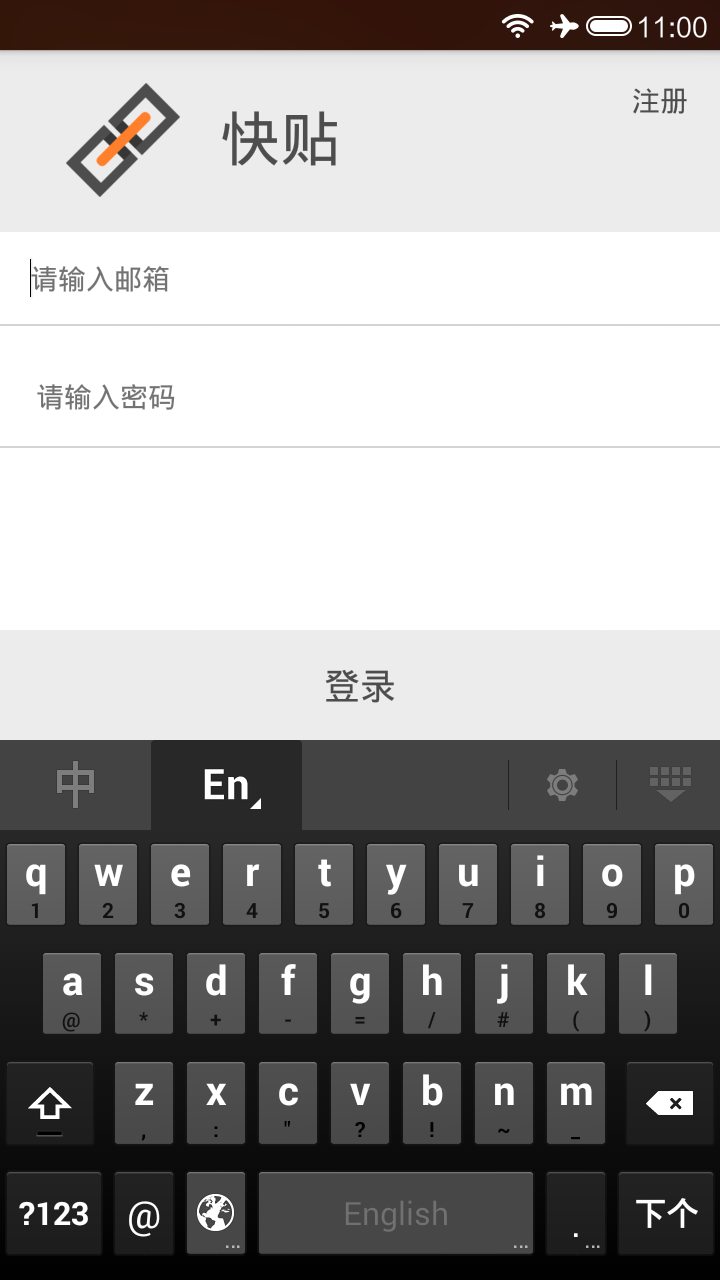Tap the backspace key
Viewport: 720px width, 1280px height.
click(670, 1103)
